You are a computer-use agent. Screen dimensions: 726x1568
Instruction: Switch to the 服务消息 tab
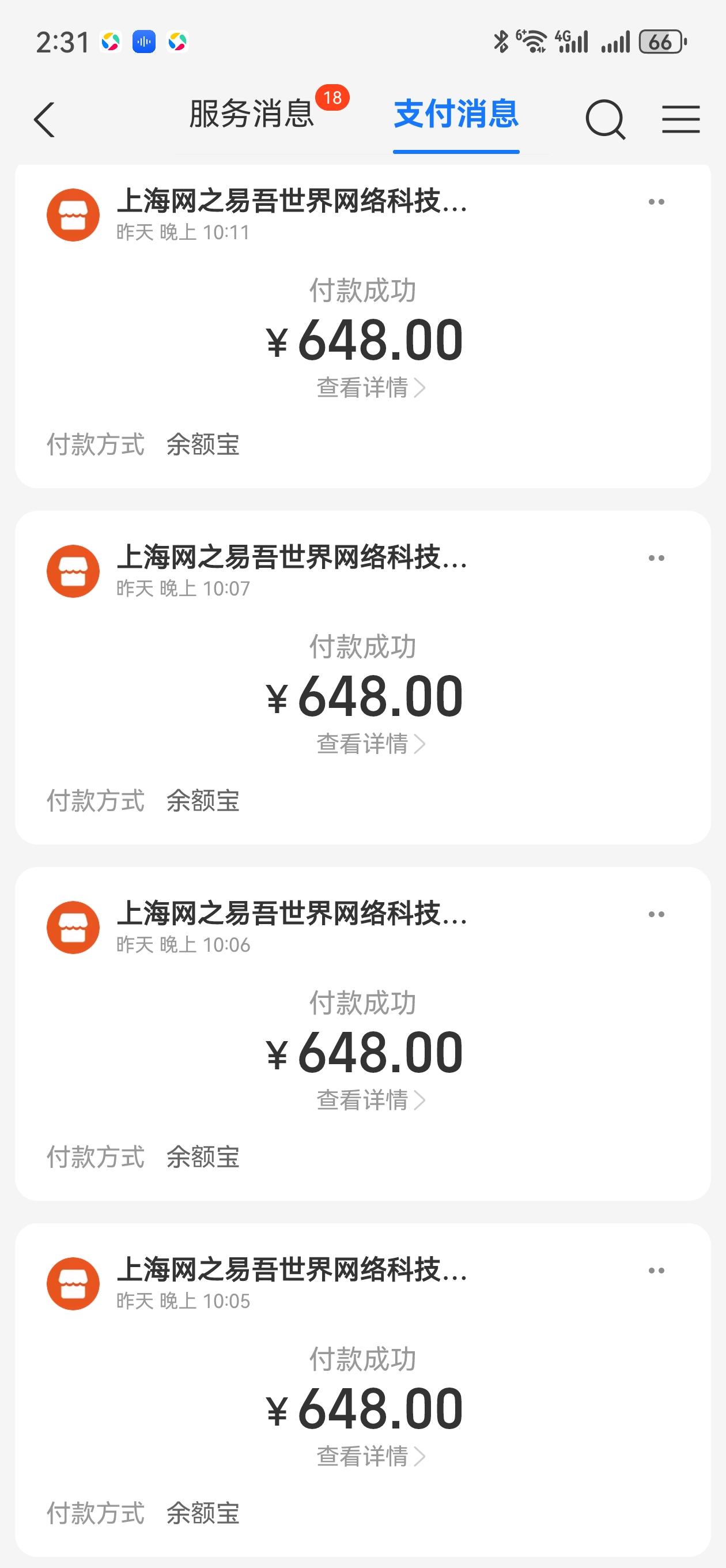pyautogui.click(x=251, y=115)
